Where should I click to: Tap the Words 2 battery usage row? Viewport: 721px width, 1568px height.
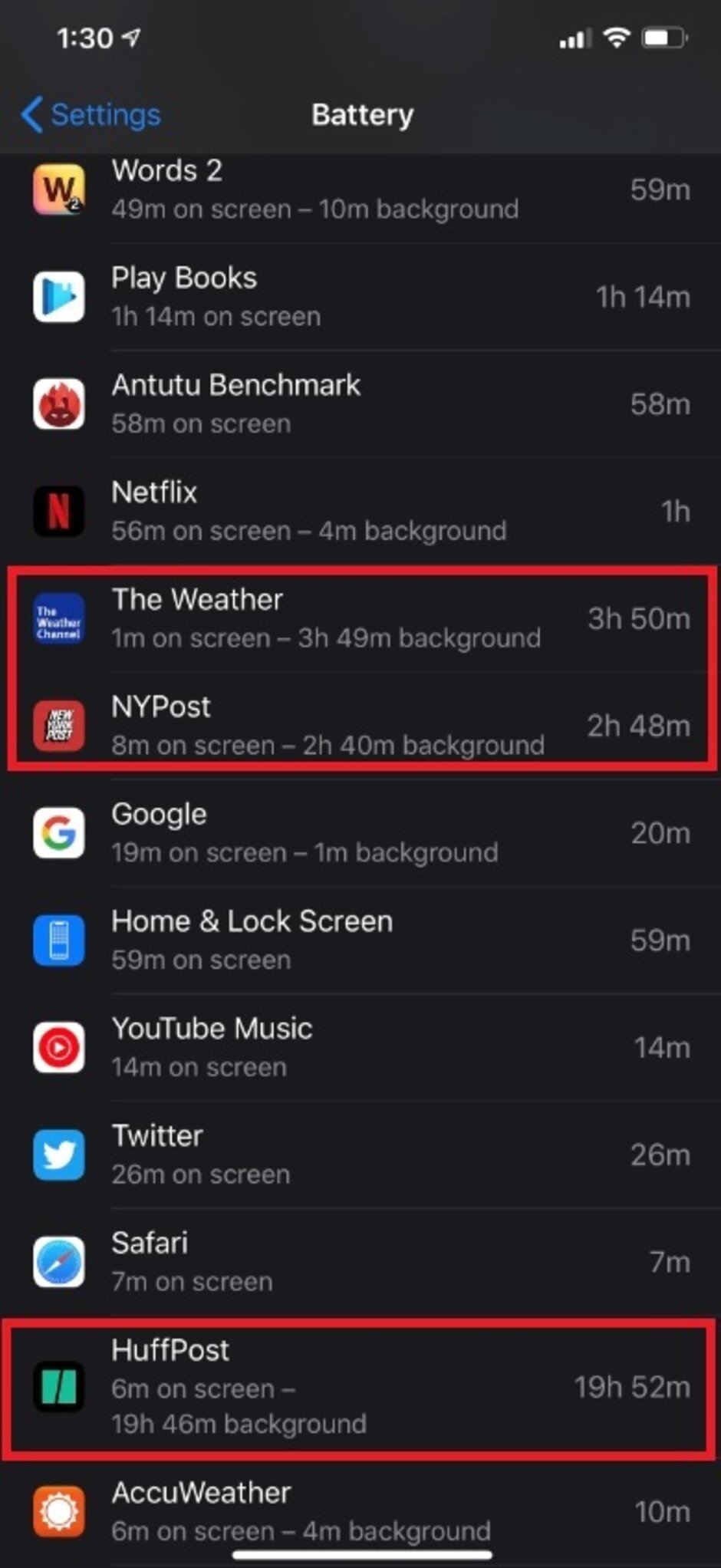pyautogui.click(x=360, y=189)
